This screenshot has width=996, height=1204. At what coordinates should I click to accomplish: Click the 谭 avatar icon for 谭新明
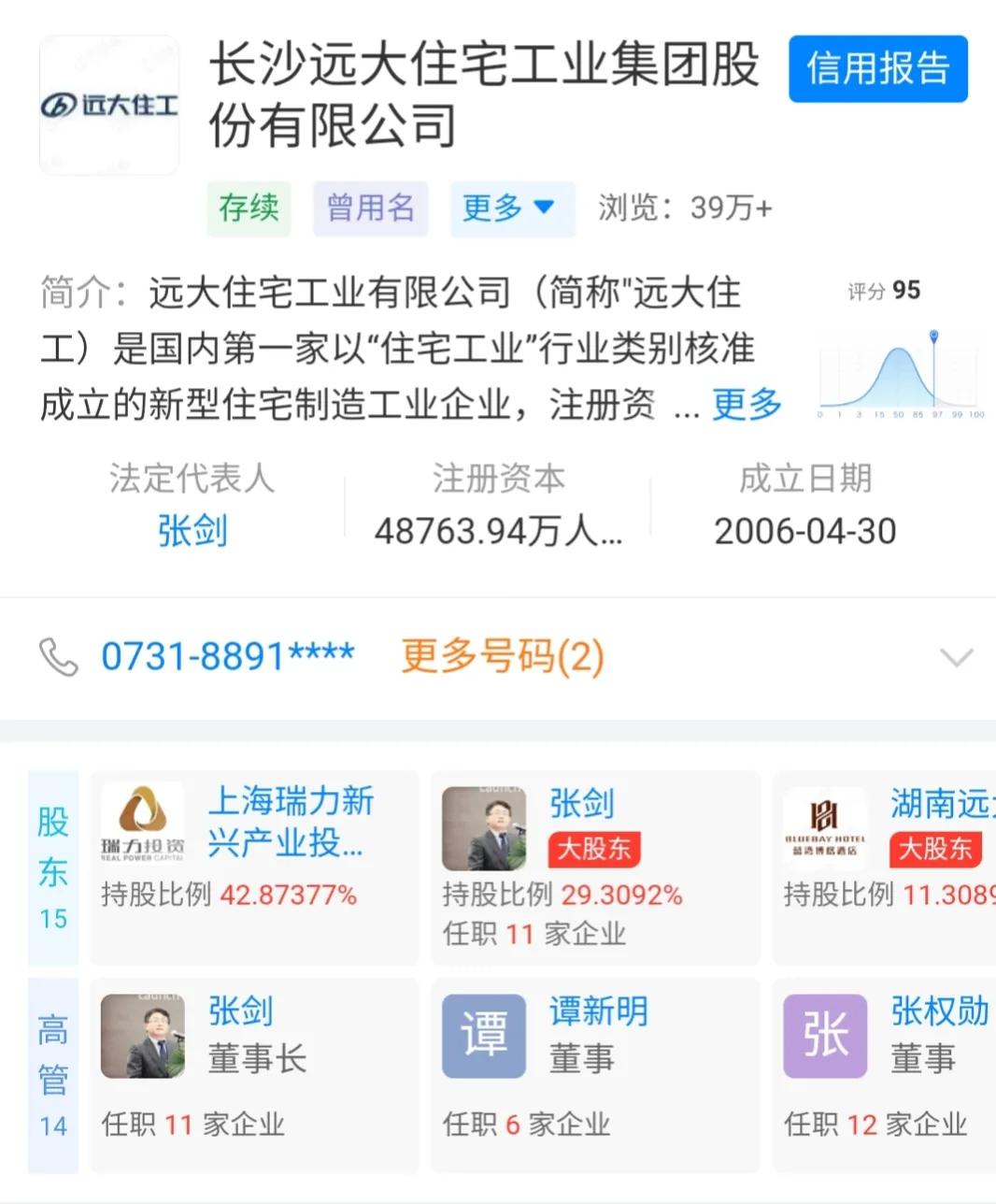484,1036
